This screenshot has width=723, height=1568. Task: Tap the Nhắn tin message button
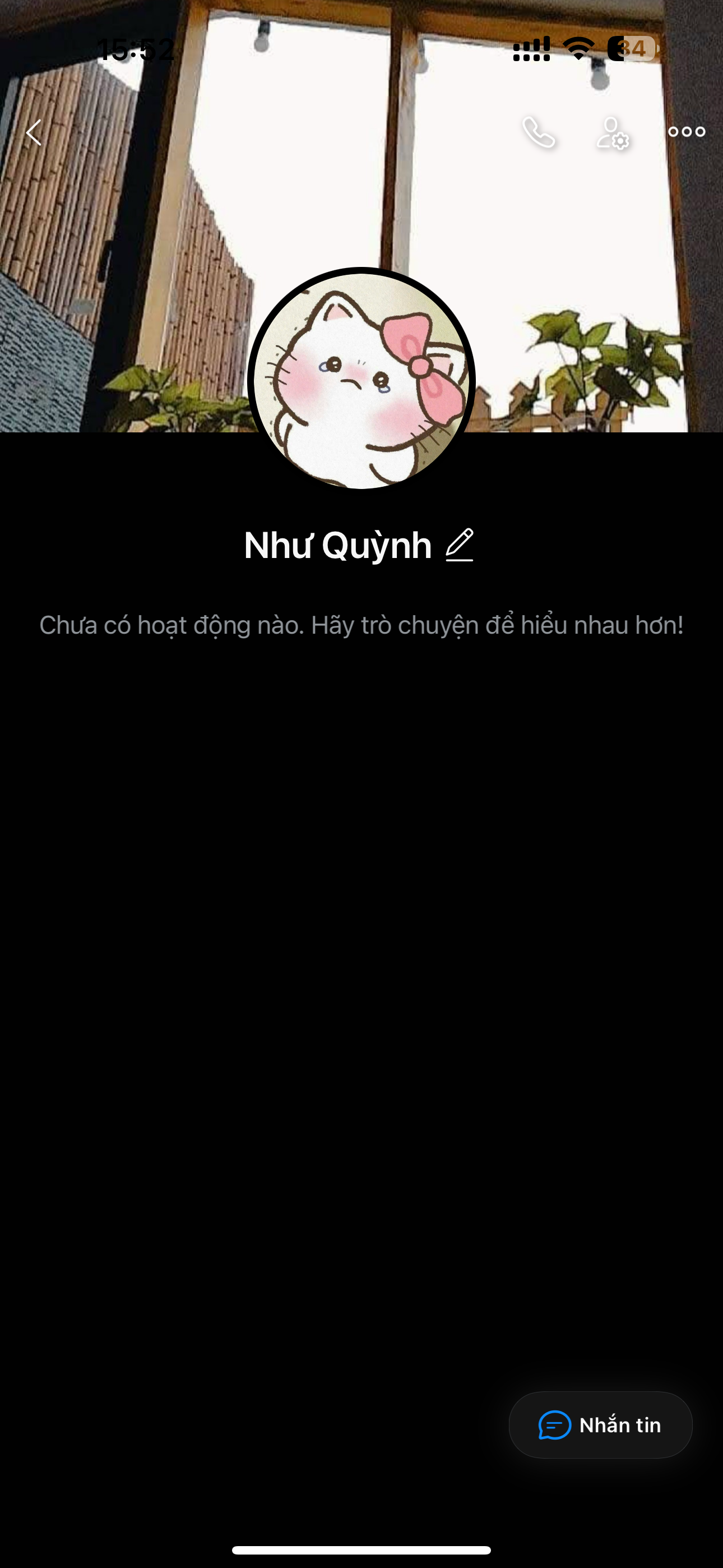coord(600,1425)
